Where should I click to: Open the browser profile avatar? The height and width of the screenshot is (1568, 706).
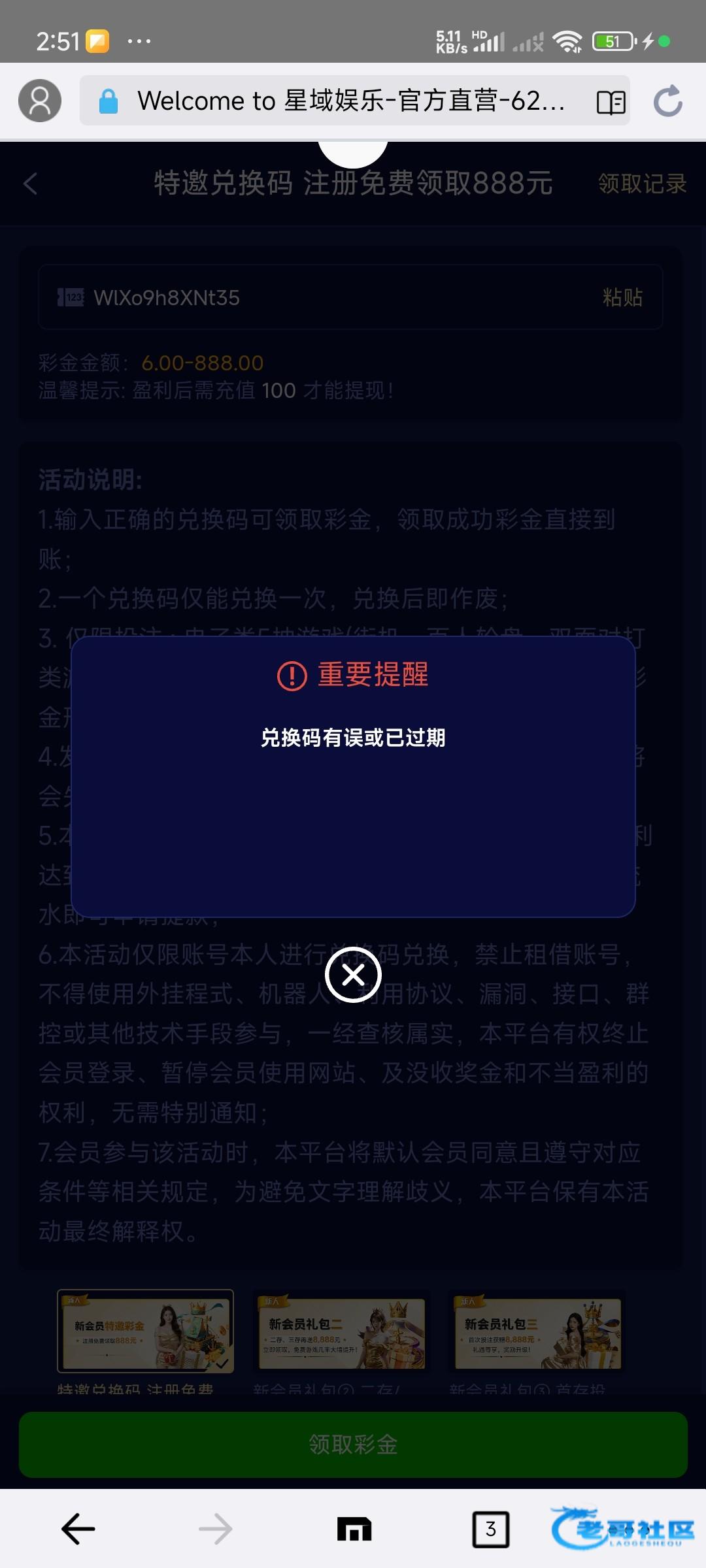click(40, 101)
